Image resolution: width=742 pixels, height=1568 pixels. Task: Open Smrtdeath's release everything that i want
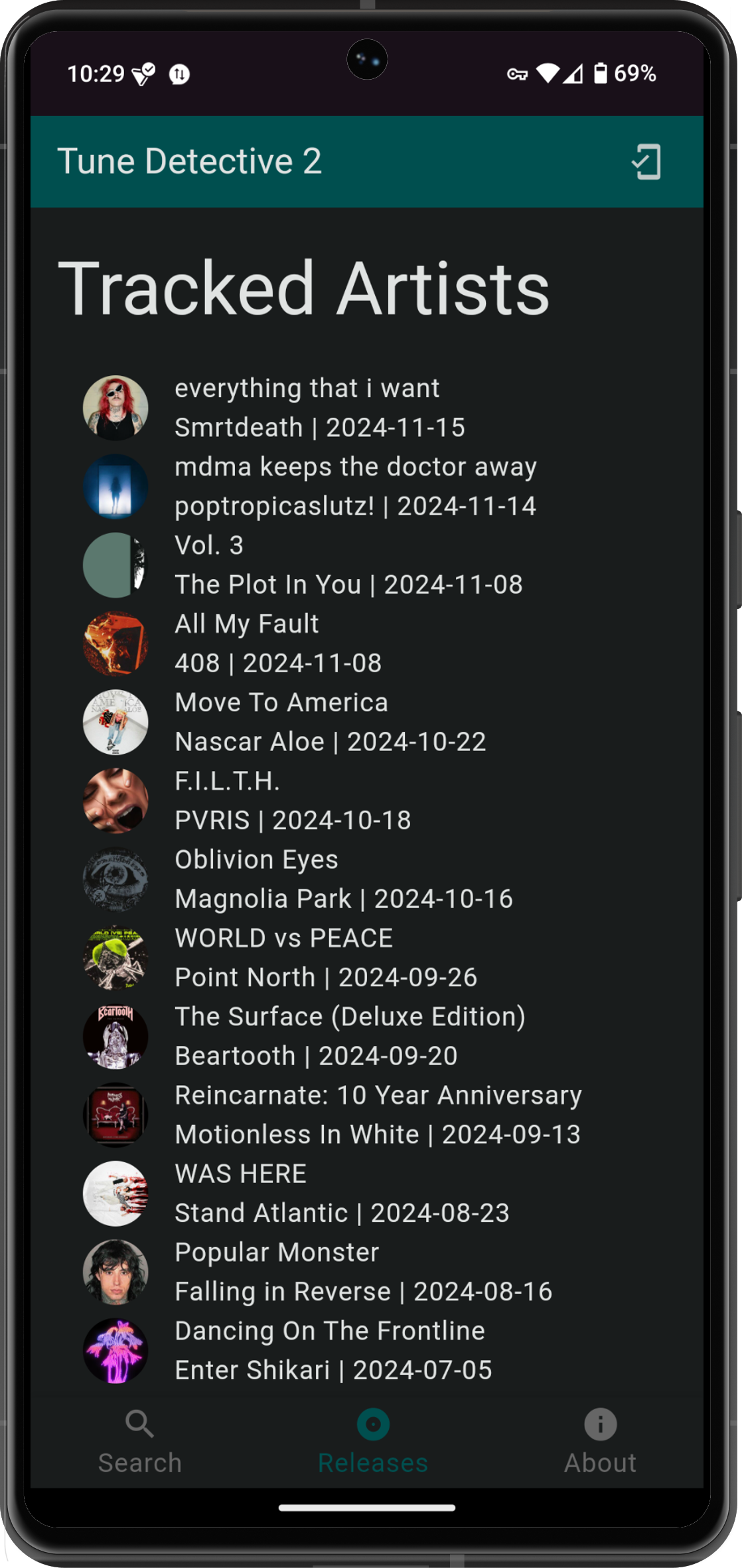tap(319, 408)
